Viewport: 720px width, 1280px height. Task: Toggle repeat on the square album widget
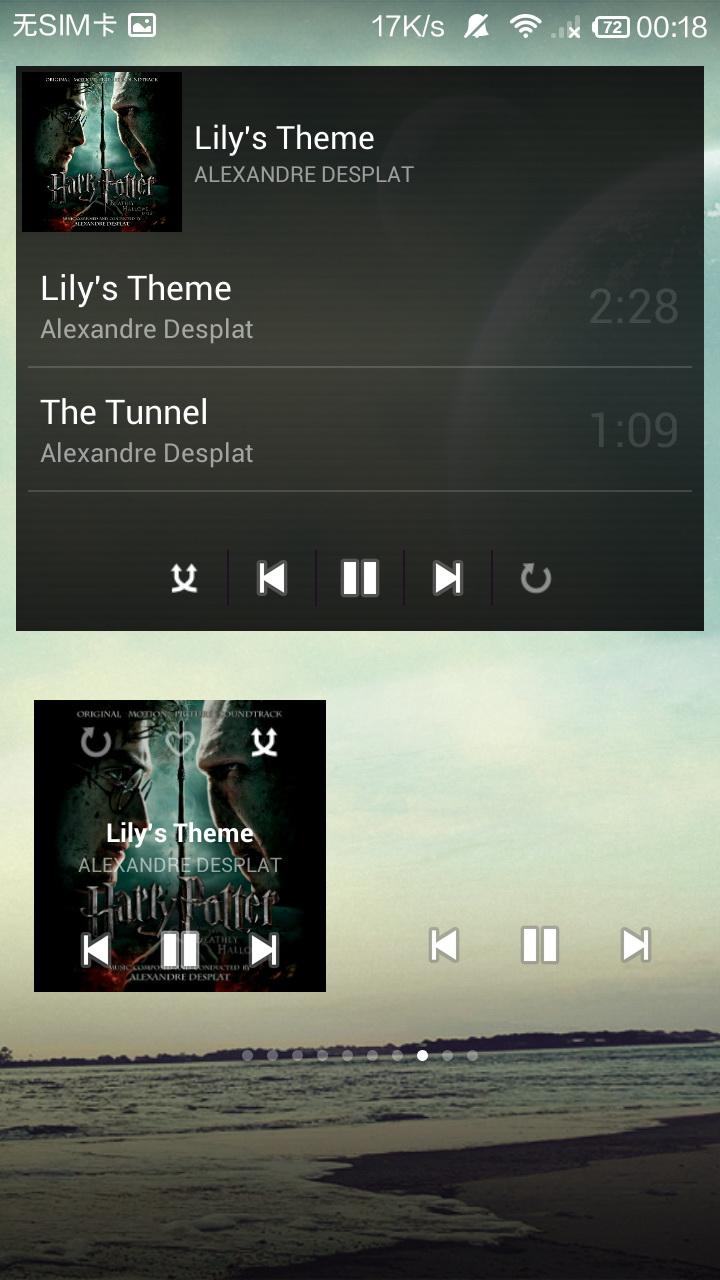96,742
